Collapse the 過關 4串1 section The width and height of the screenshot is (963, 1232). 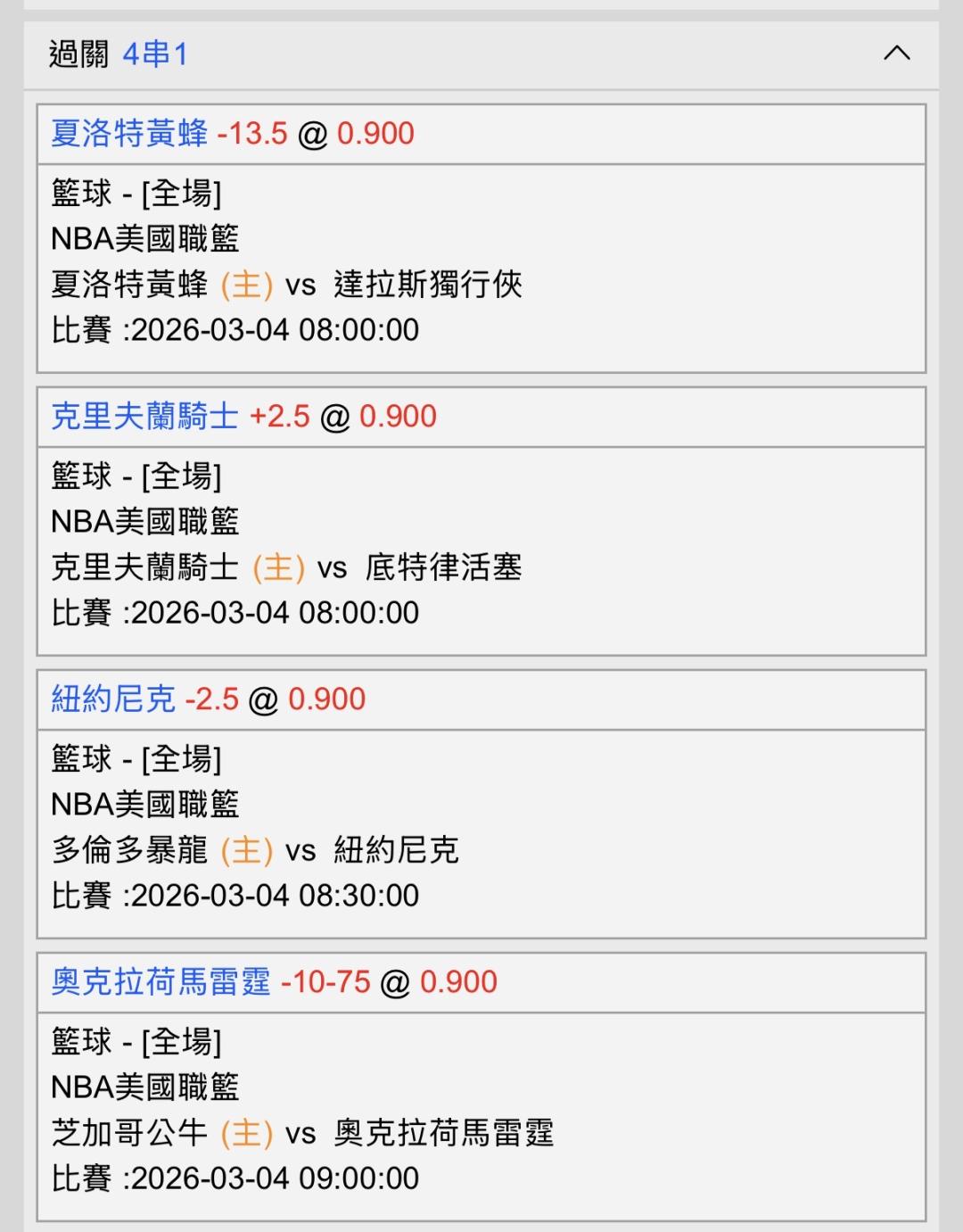pyautogui.click(x=896, y=54)
